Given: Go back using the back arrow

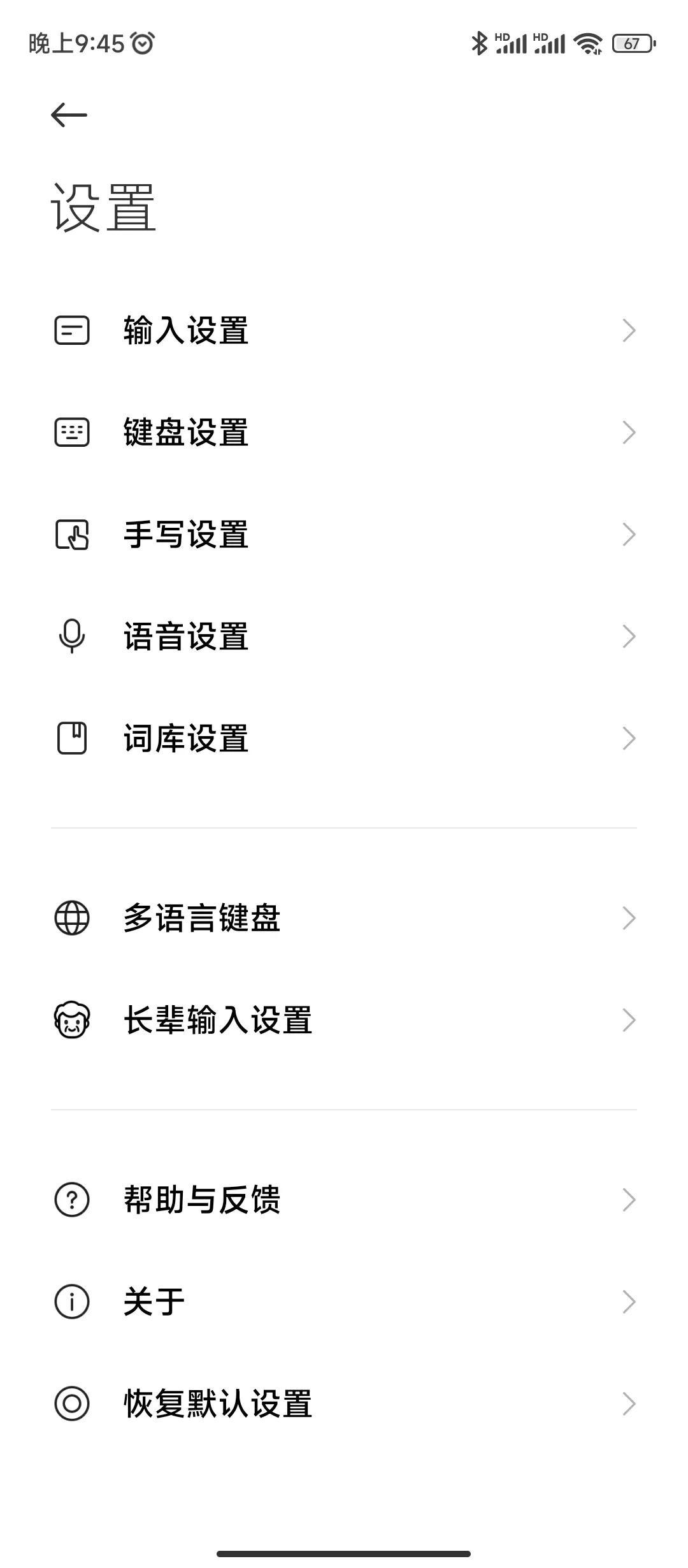Looking at the screenshot, I should point(69,115).
